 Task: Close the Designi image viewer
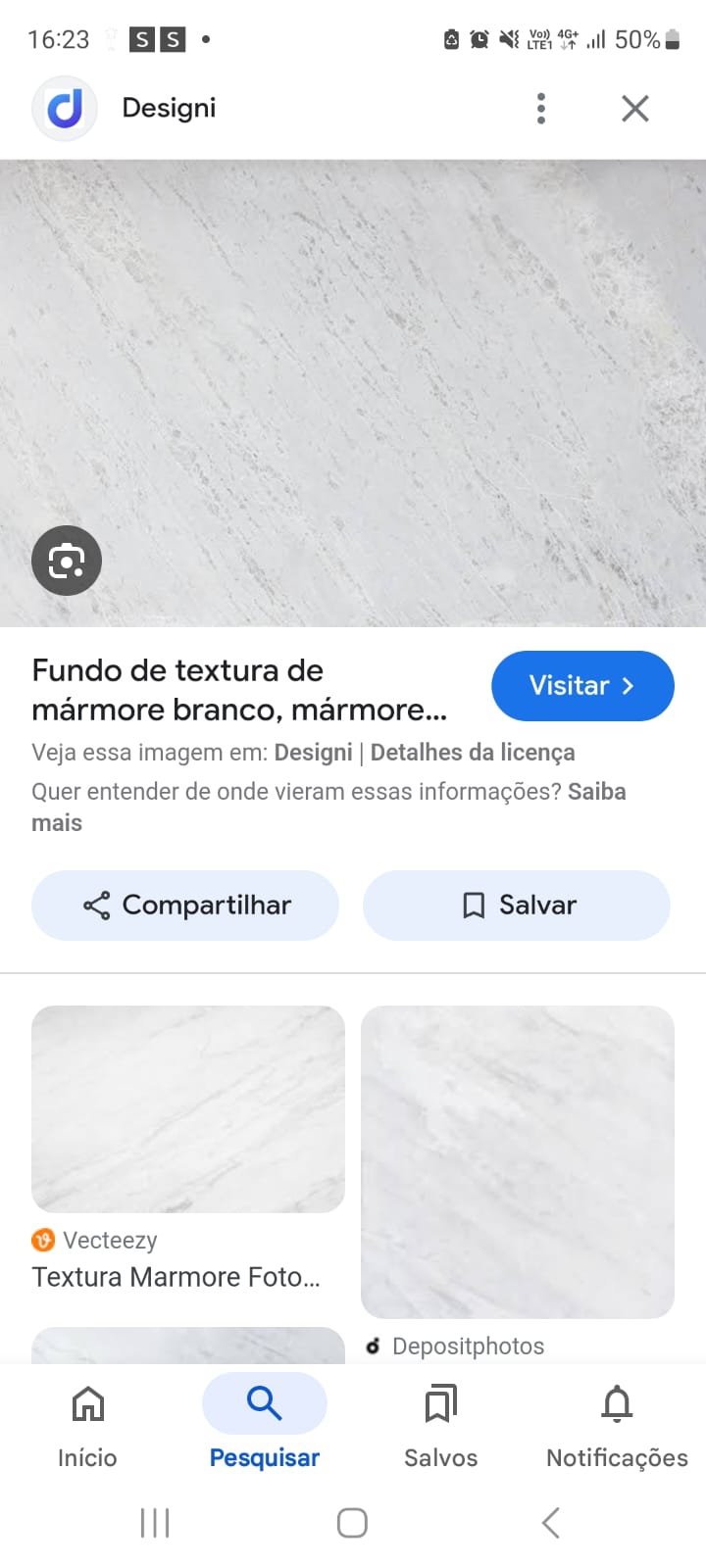coord(635,109)
